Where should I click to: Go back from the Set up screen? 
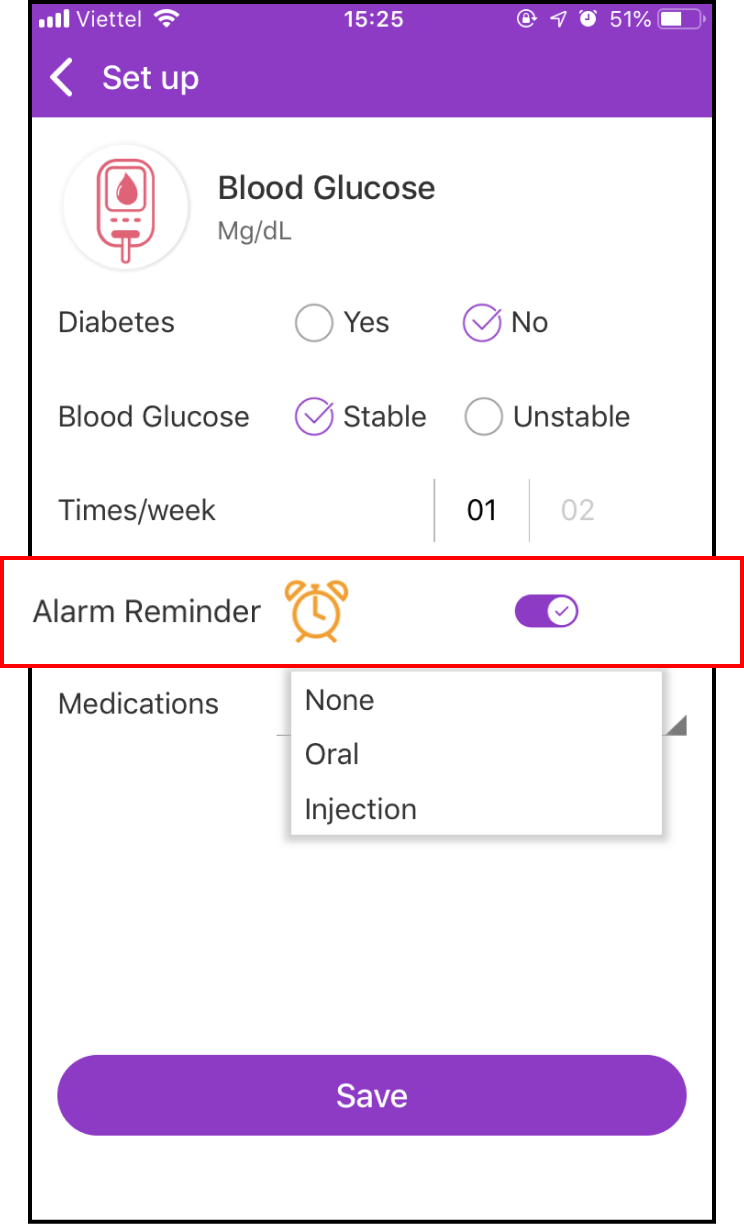click(62, 78)
